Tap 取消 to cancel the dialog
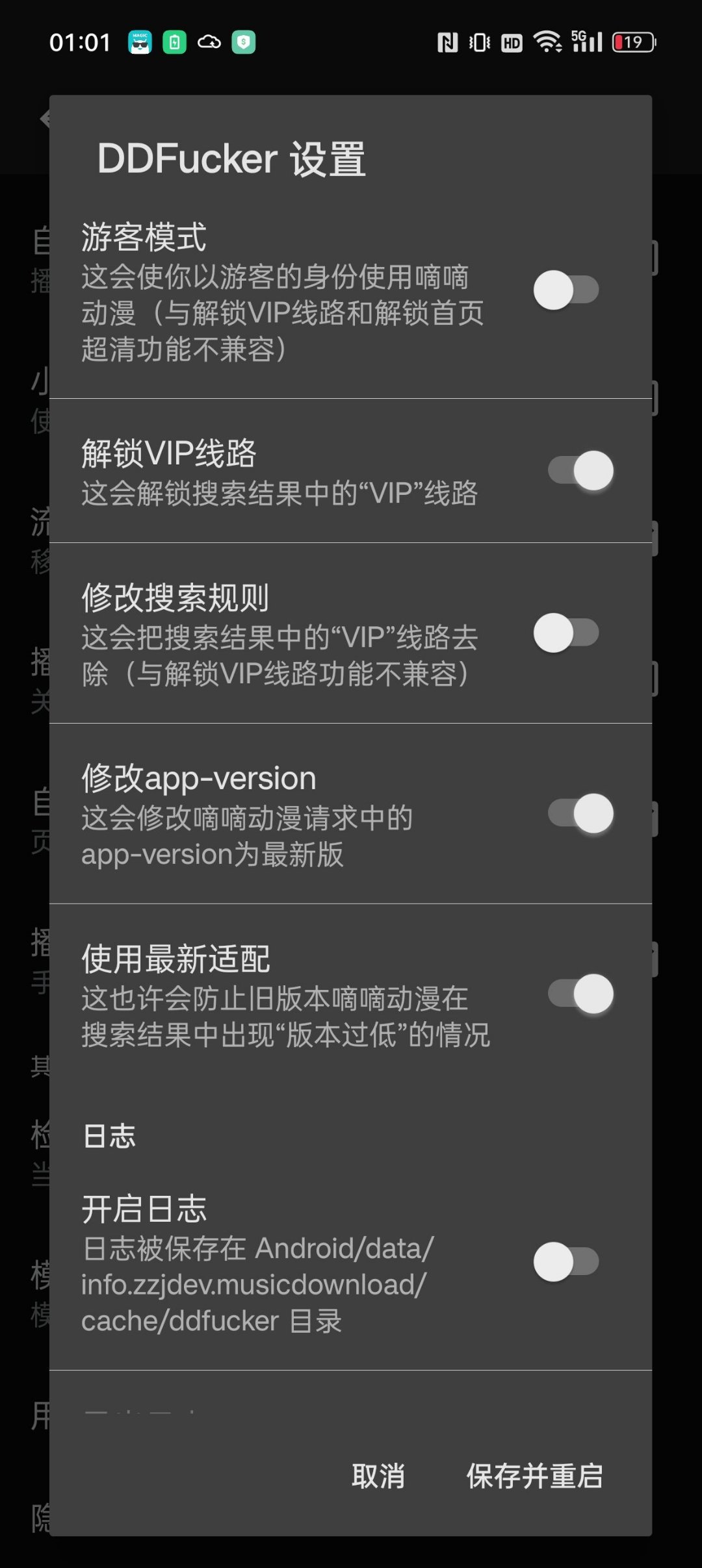This screenshot has width=702, height=1568. coord(378,1476)
